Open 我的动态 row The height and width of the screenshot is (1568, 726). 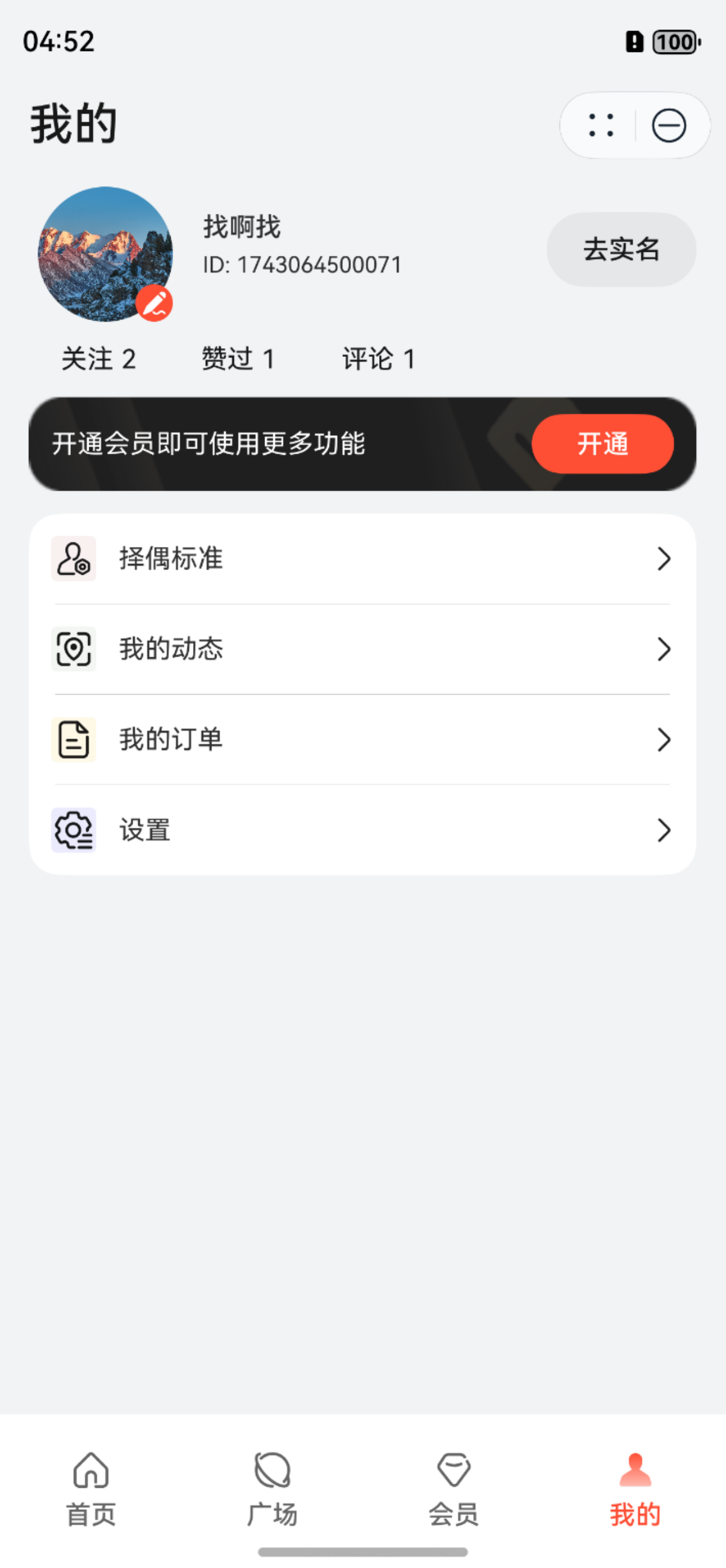(x=362, y=649)
